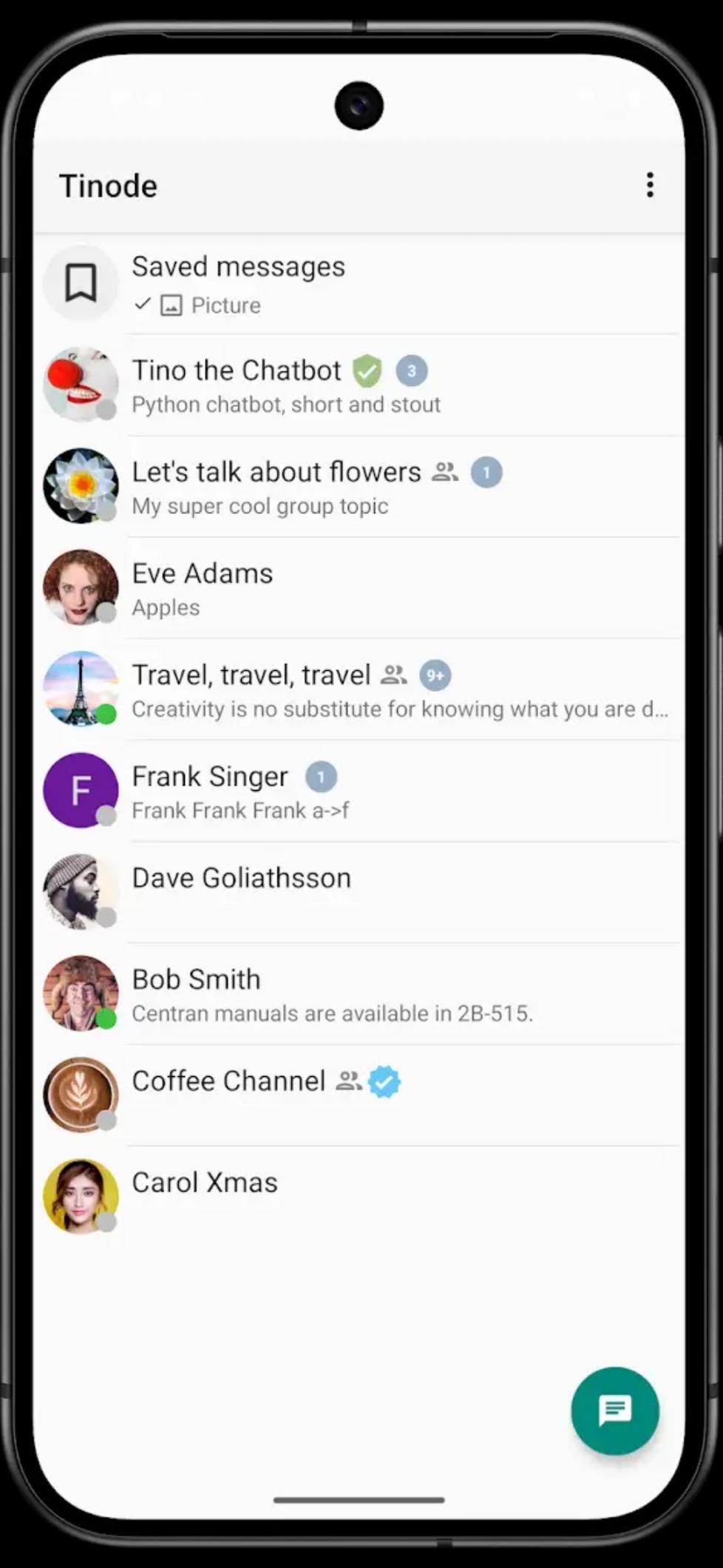Open Bob Smith's conversation
The image size is (723, 1568).
(359, 993)
